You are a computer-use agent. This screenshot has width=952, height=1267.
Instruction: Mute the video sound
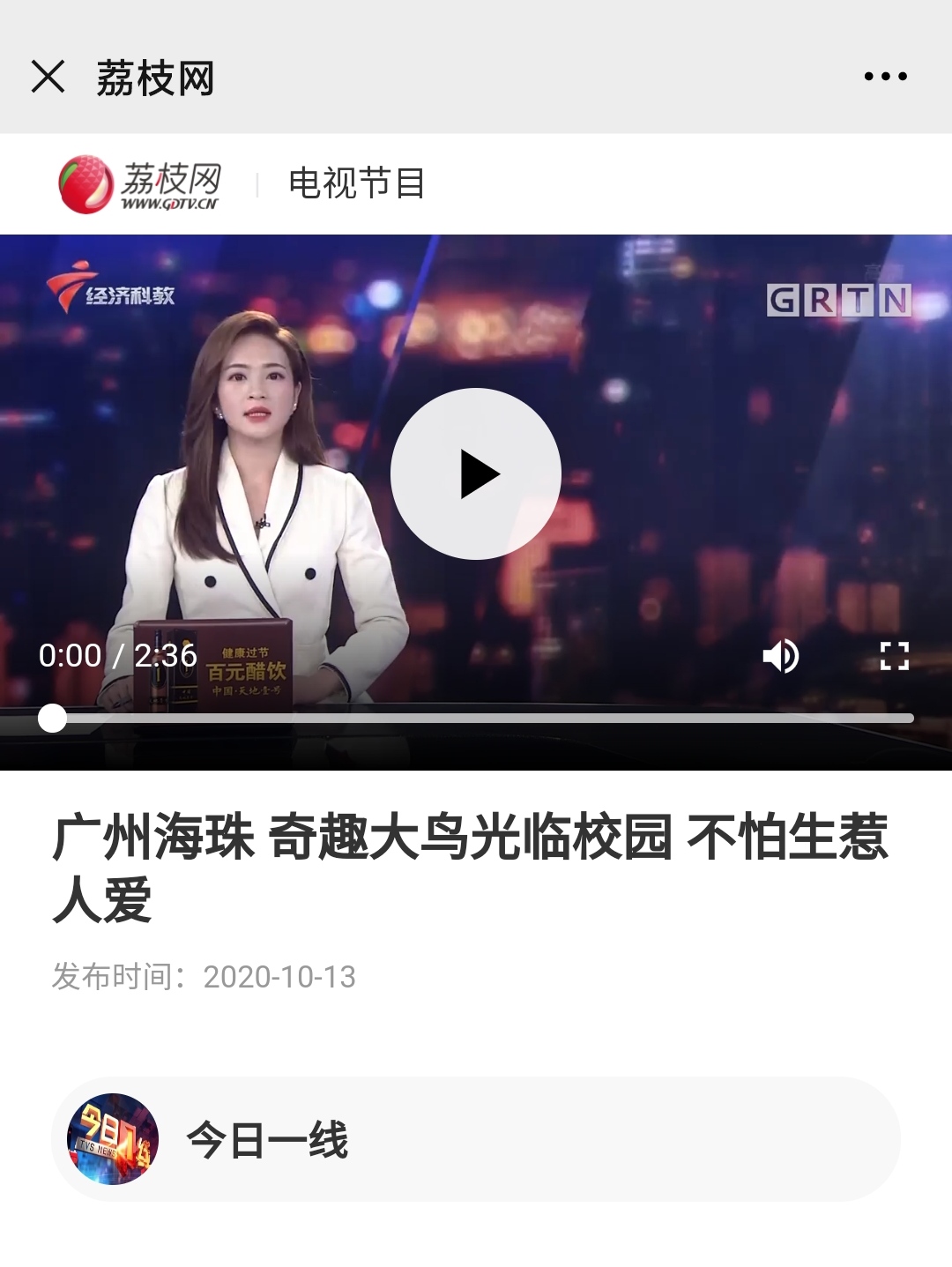(780, 656)
